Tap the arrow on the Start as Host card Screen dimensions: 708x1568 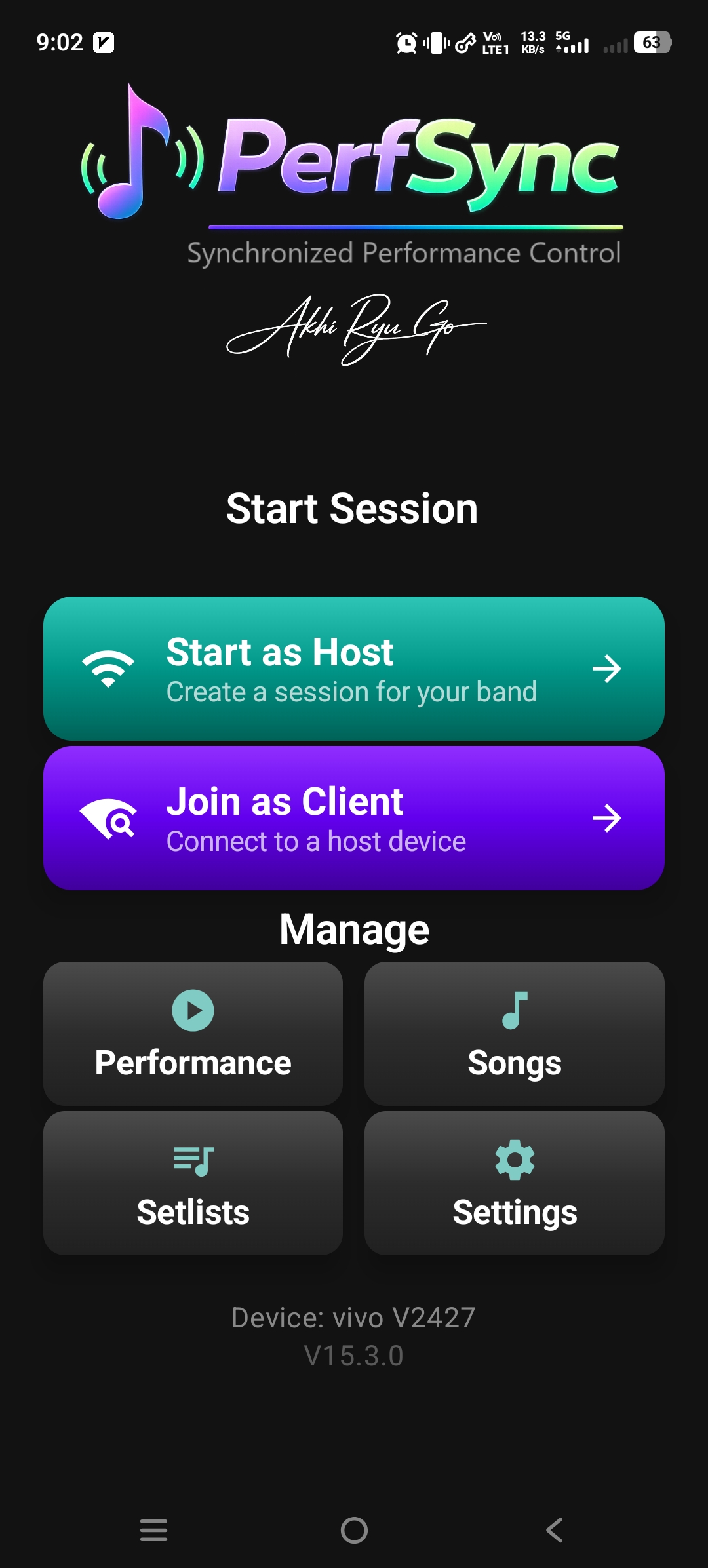608,669
